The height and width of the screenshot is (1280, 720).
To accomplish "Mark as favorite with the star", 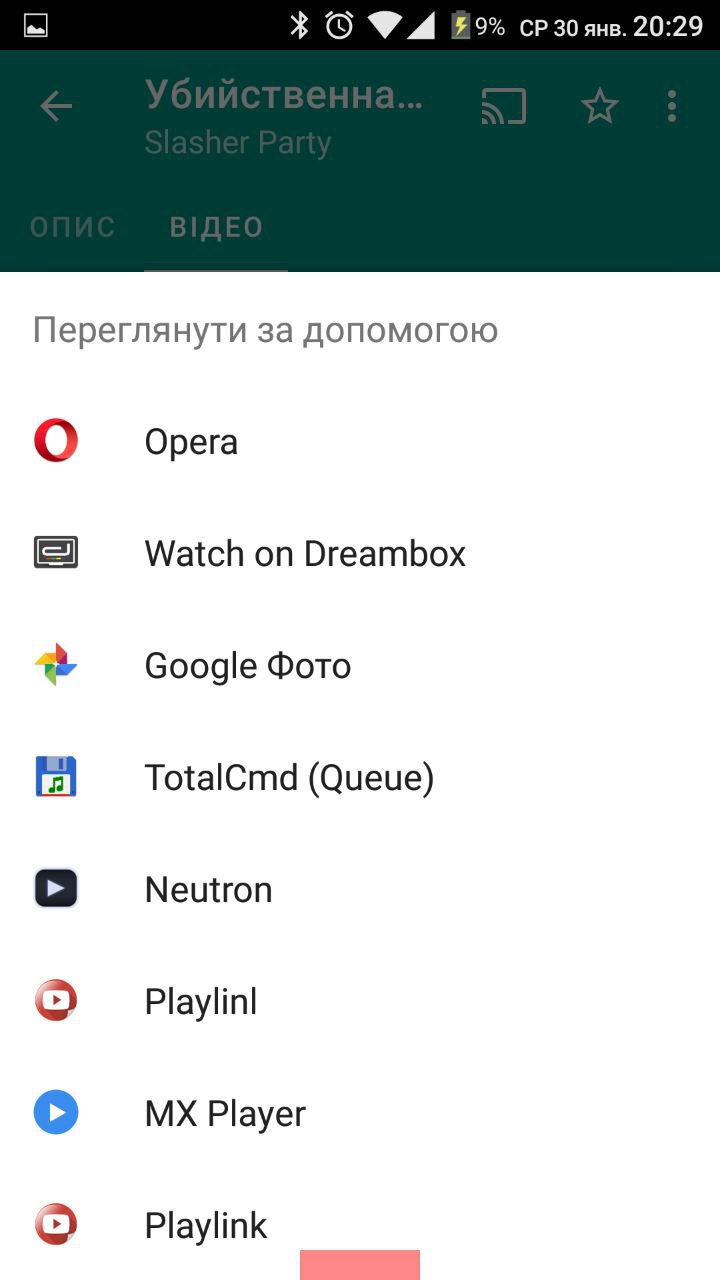I will [x=600, y=106].
